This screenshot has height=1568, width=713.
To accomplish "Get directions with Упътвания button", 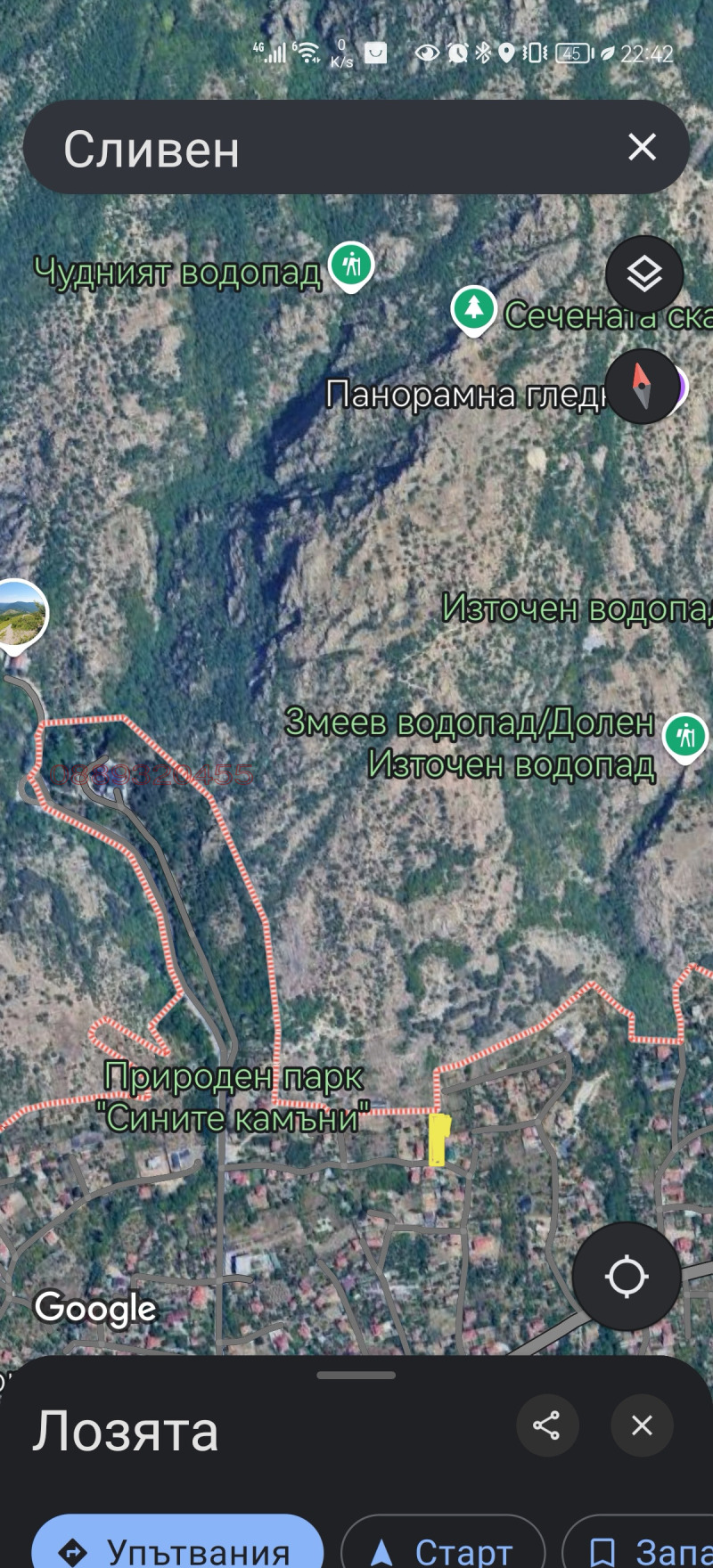I will coord(176,1546).
